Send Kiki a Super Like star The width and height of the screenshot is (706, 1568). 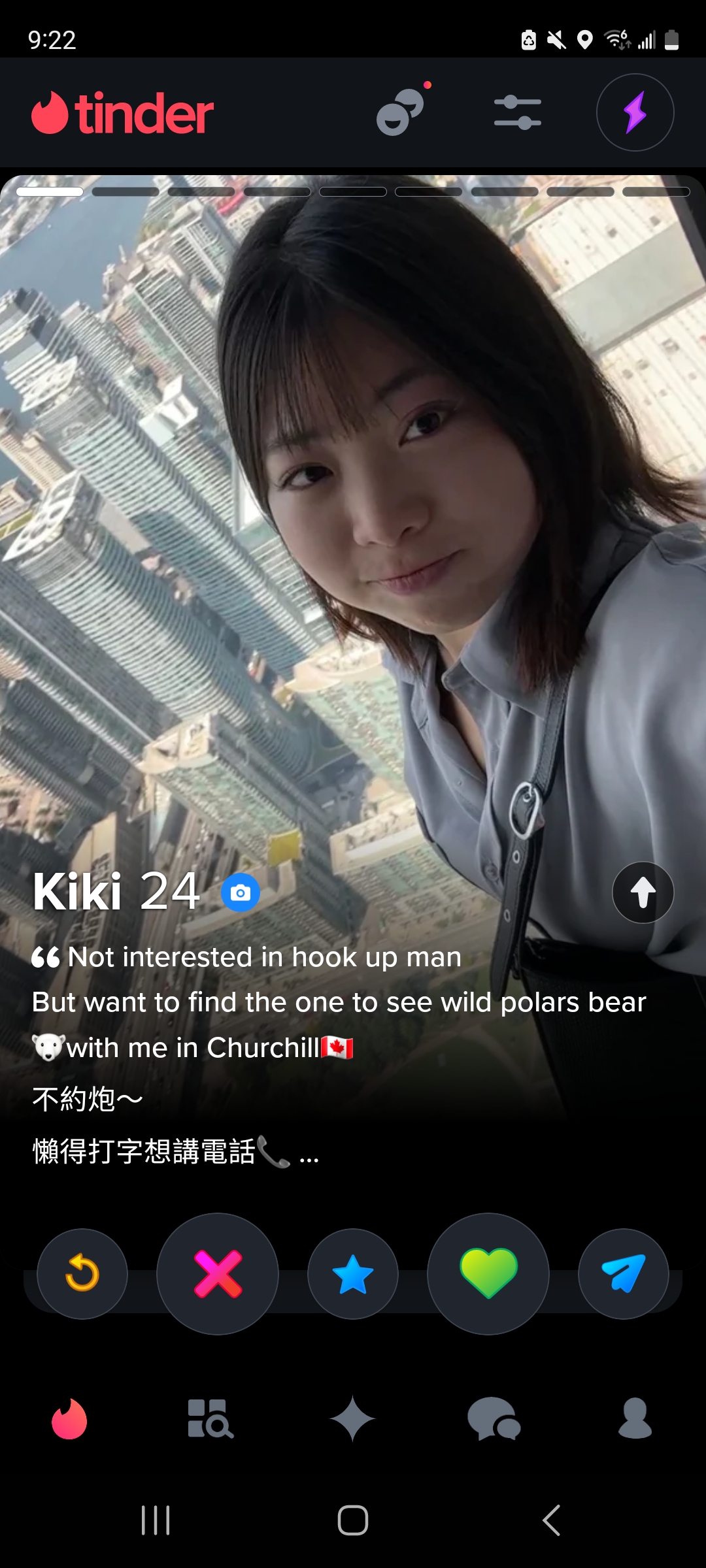coord(353,1273)
